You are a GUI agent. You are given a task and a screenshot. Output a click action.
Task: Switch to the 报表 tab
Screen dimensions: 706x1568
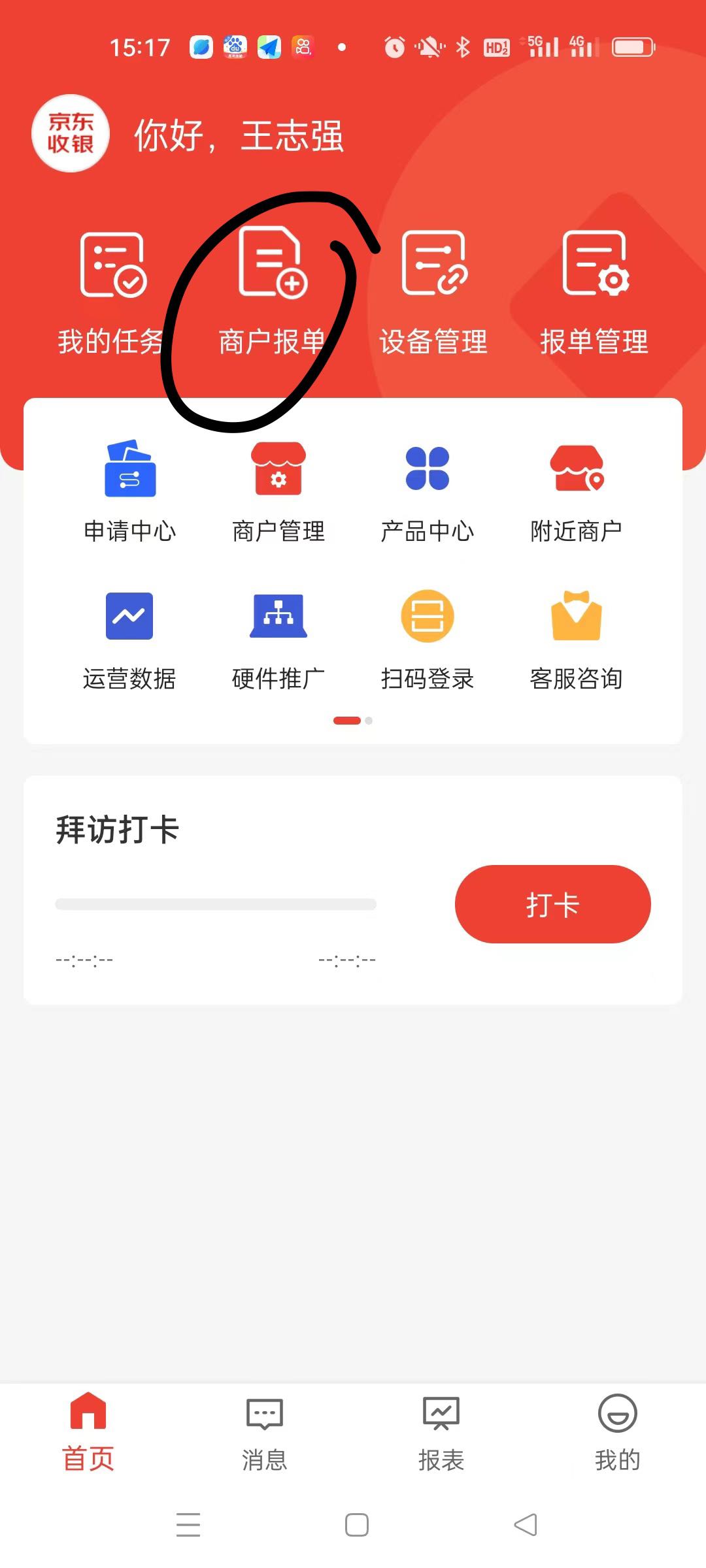[441, 1433]
